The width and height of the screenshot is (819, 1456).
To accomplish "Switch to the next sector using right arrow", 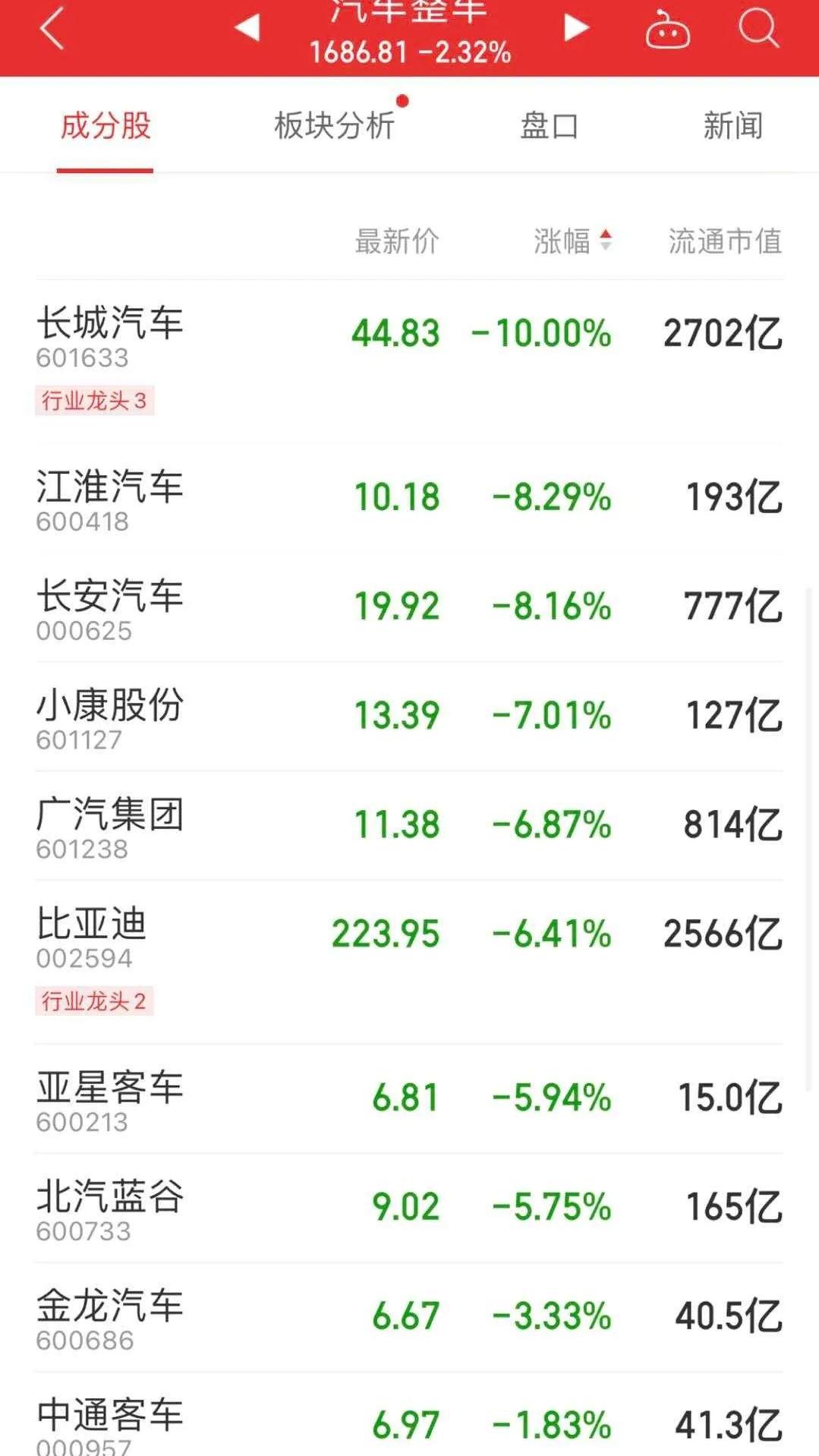I will (576, 28).
